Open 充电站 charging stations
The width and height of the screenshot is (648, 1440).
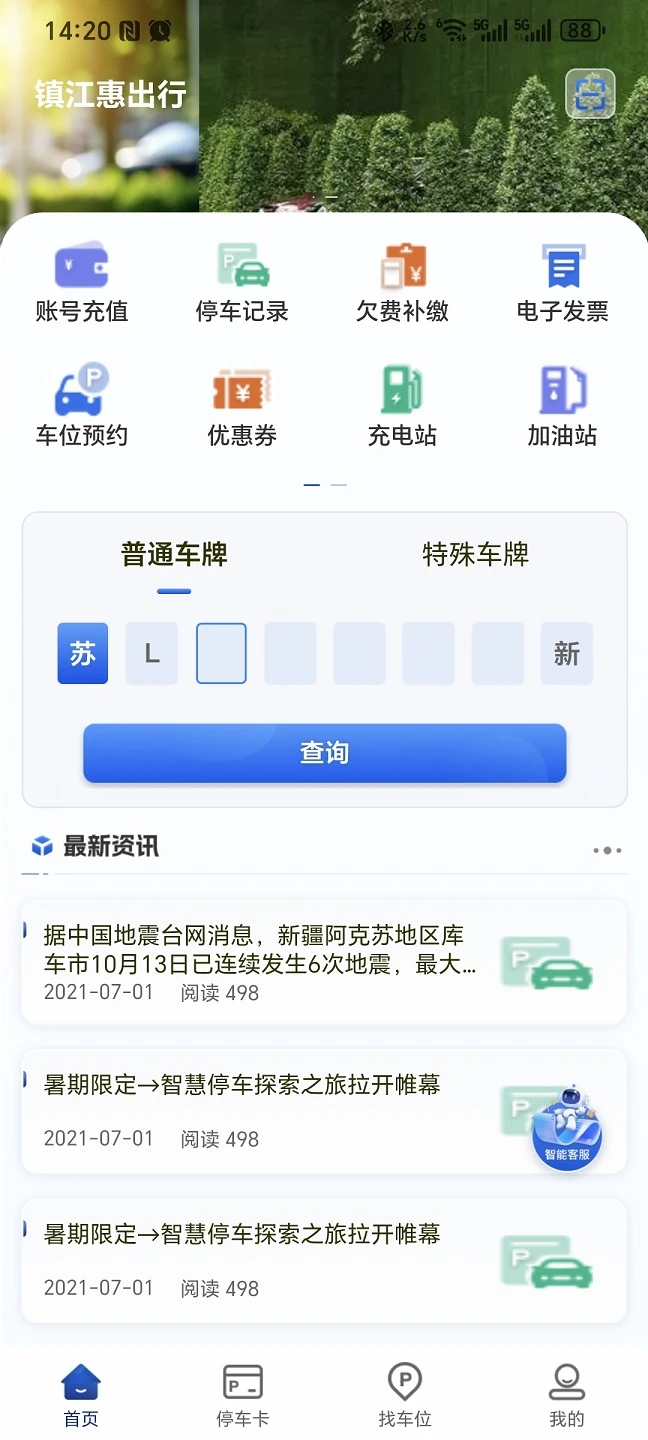tap(402, 407)
